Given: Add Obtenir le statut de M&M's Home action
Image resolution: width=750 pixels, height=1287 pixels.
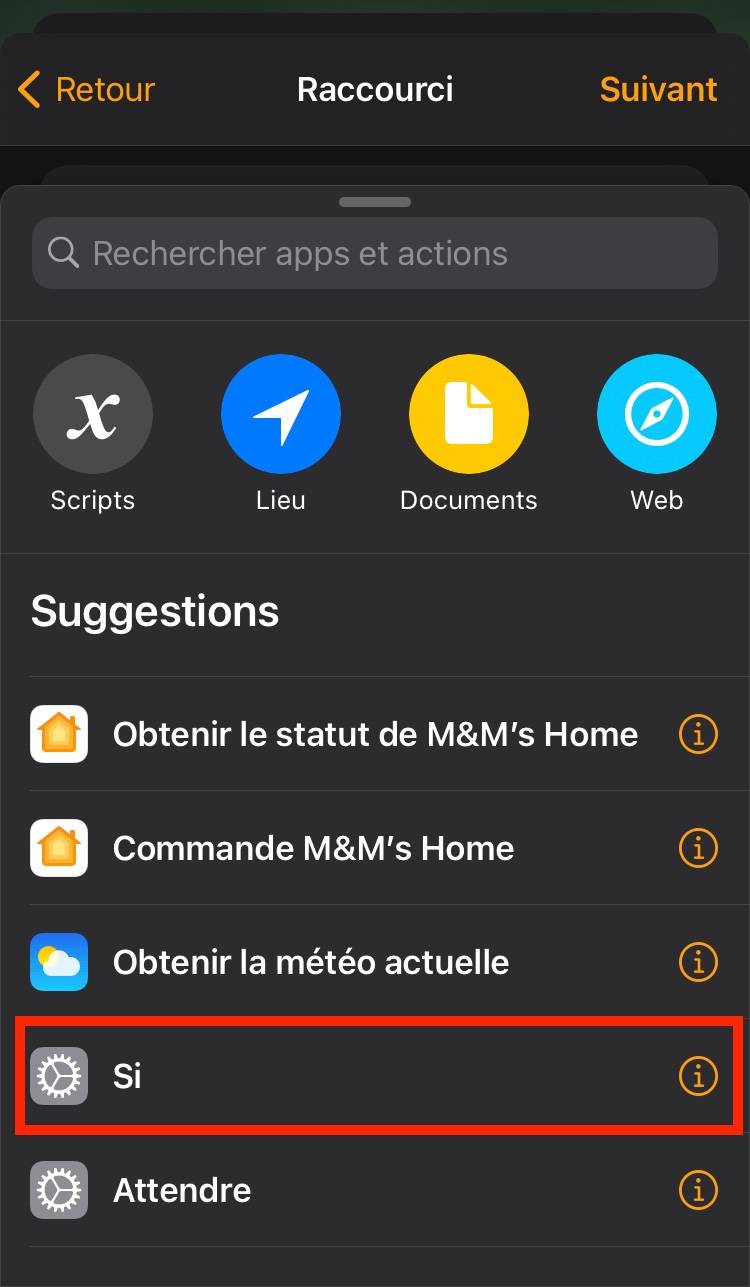Looking at the screenshot, I should 375,735.
